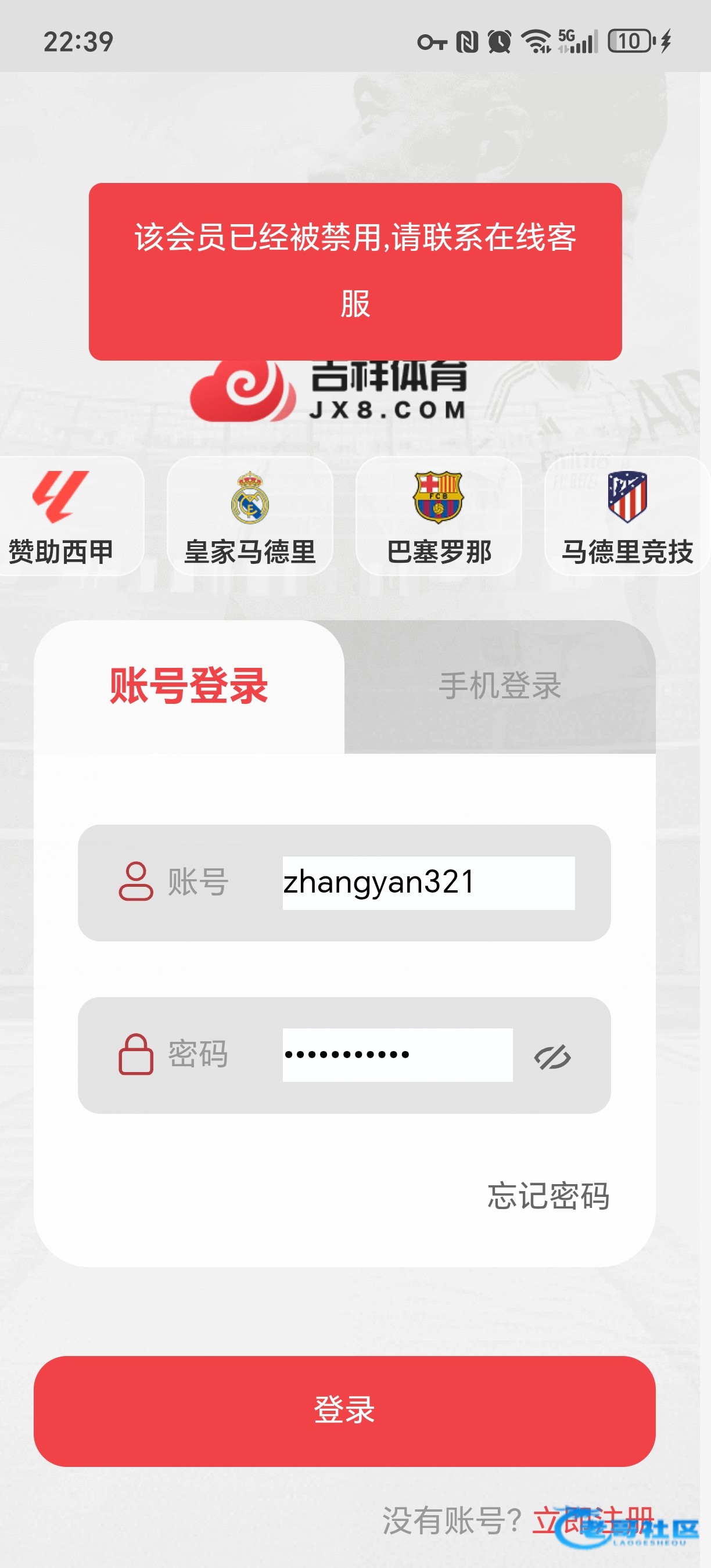Open the 赞助西甲 card

61,516
